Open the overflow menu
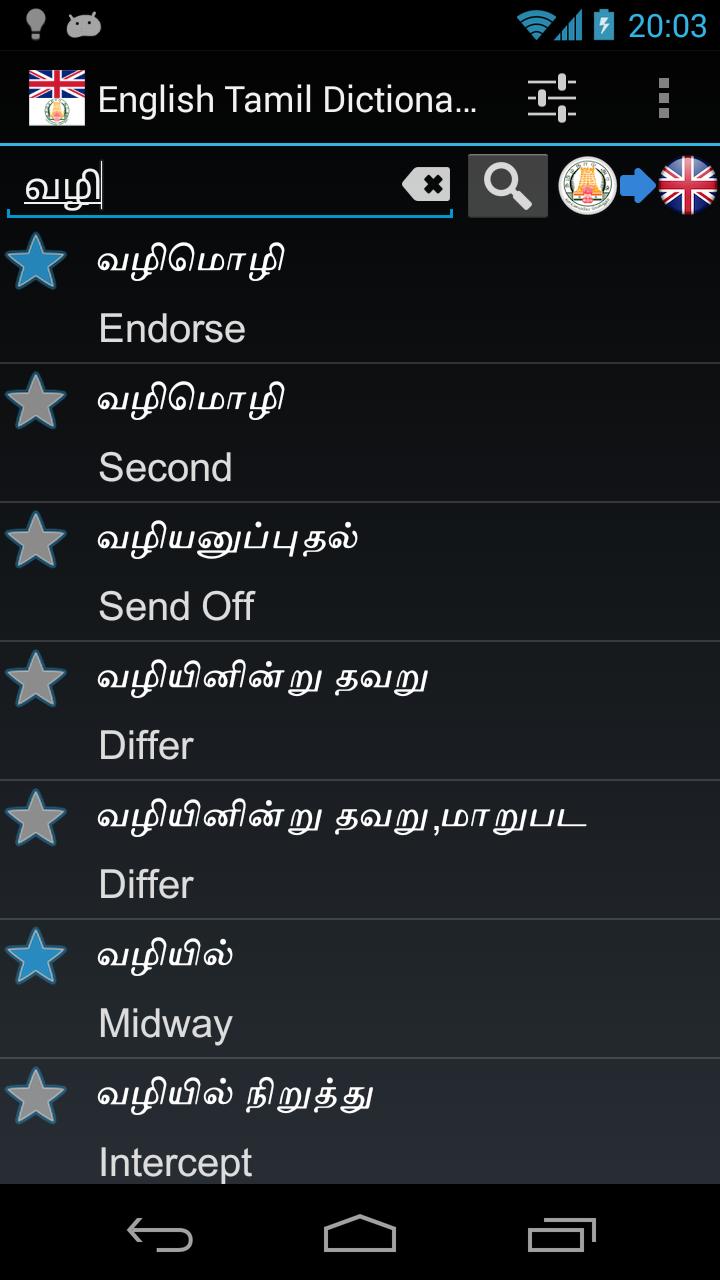This screenshot has width=720, height=1280. (663, 98)
